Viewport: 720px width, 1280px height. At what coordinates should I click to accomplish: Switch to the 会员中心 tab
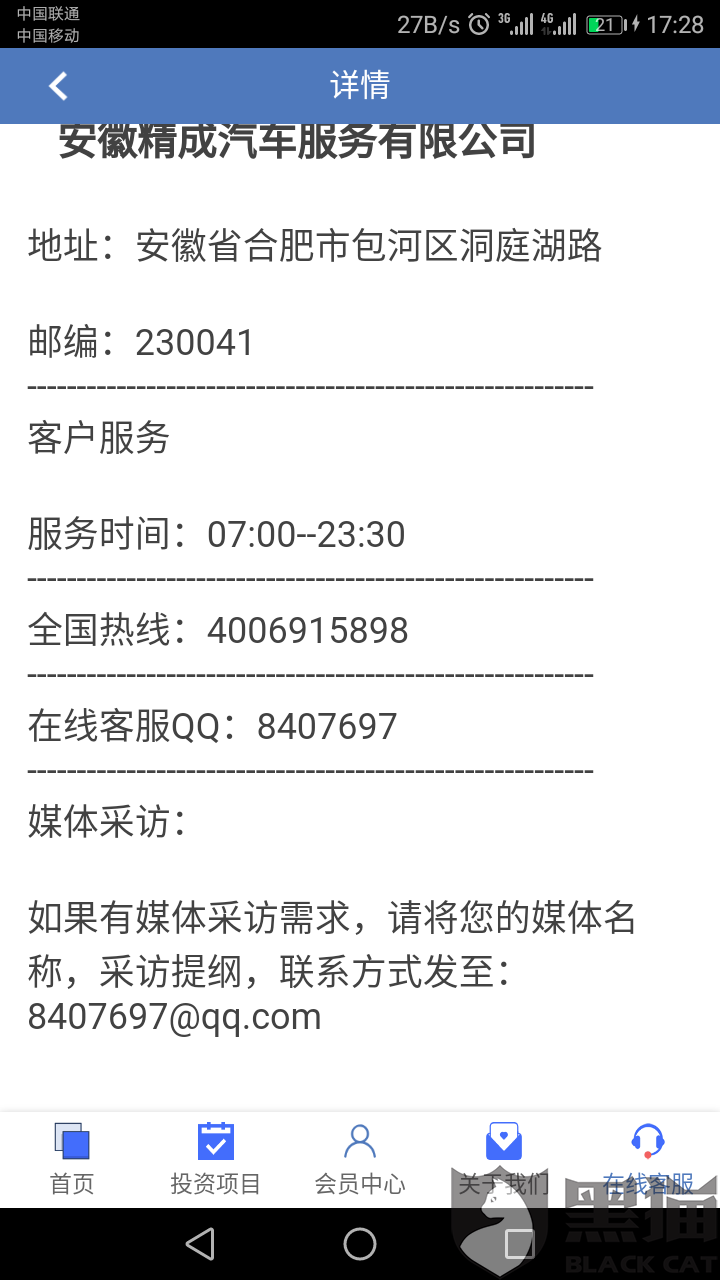pos(360,1160)
